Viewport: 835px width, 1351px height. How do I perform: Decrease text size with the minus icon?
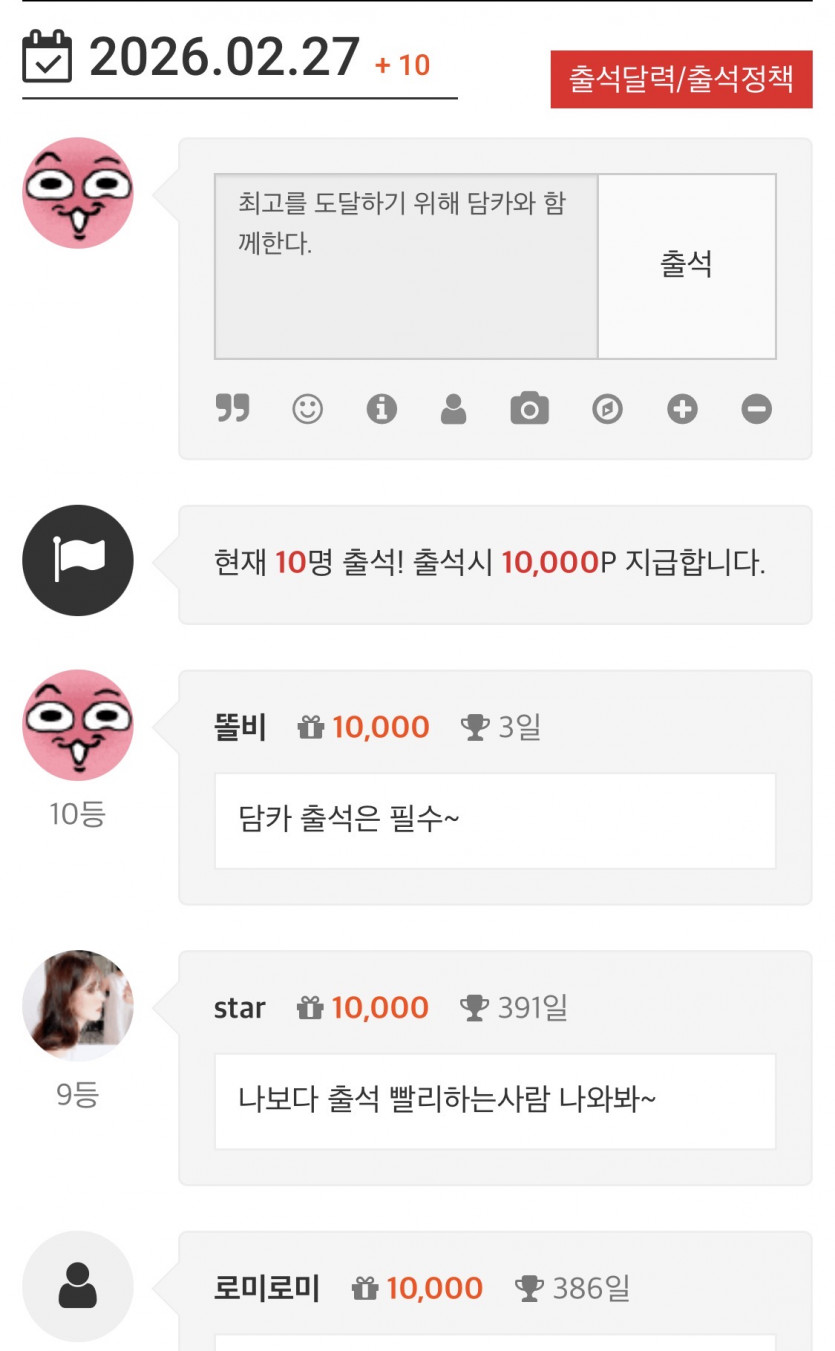(x=756, y=409)
